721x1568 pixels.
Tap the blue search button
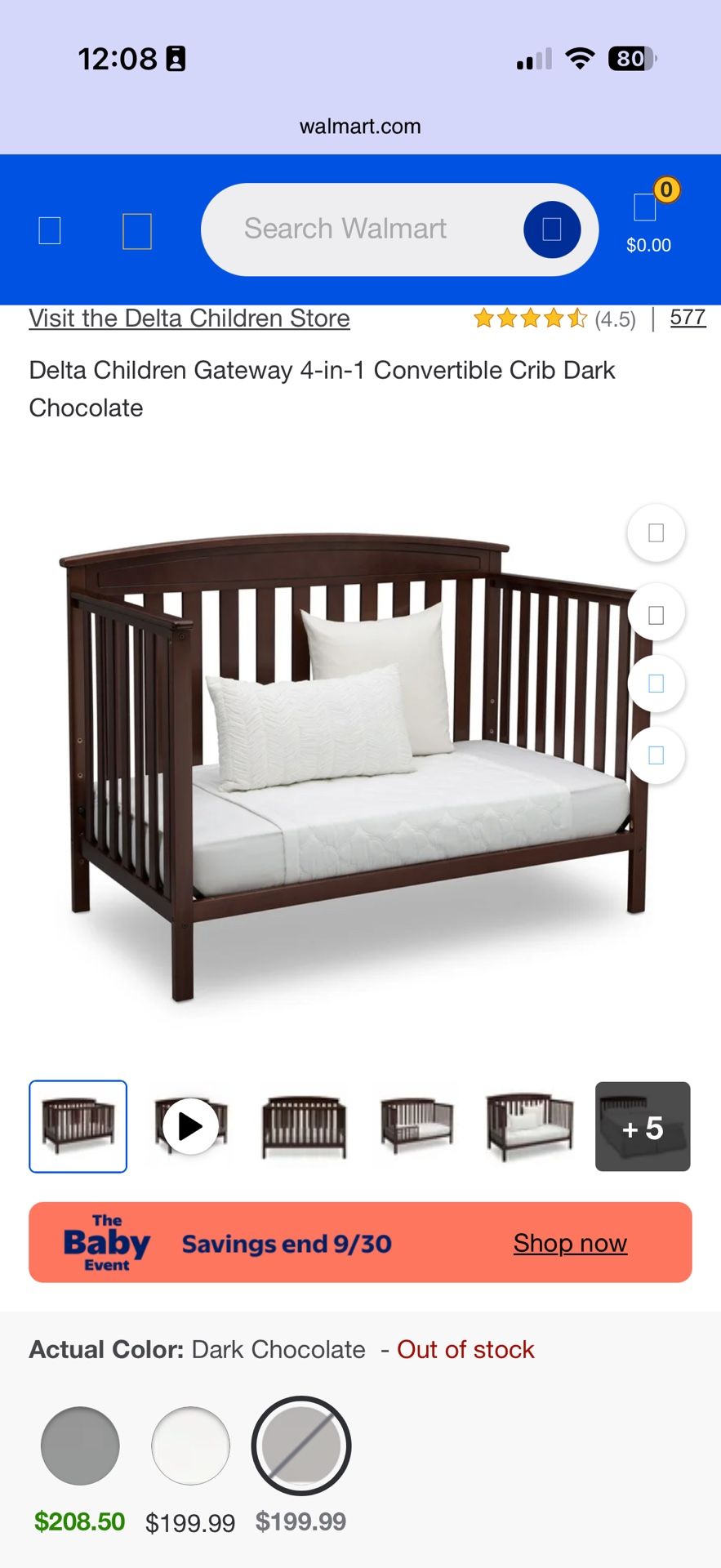(x=552, y=229)
